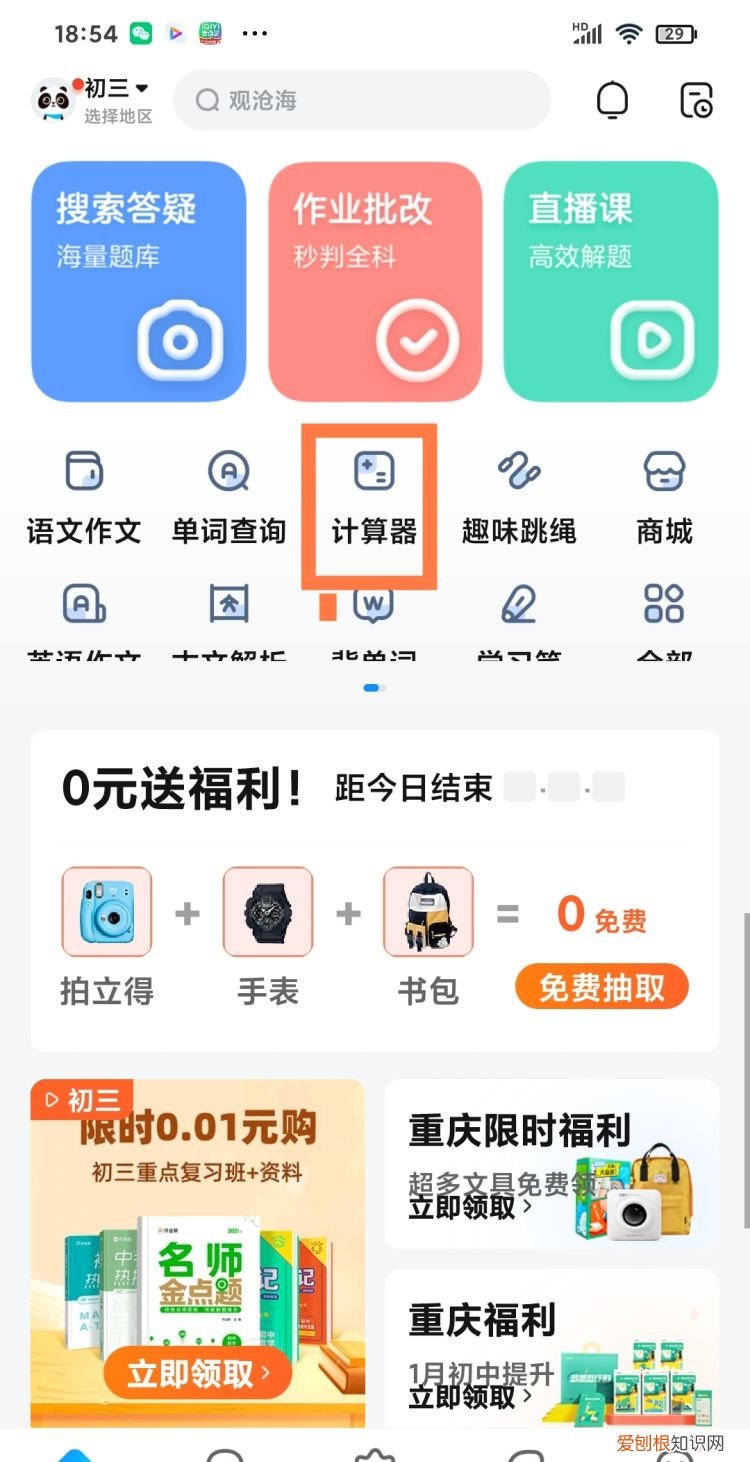Tap 立即领取 on the 0.01元购 banner
Viewport: 750px width, 1462px height.
pyautogui.click(x=196, y=1372)
